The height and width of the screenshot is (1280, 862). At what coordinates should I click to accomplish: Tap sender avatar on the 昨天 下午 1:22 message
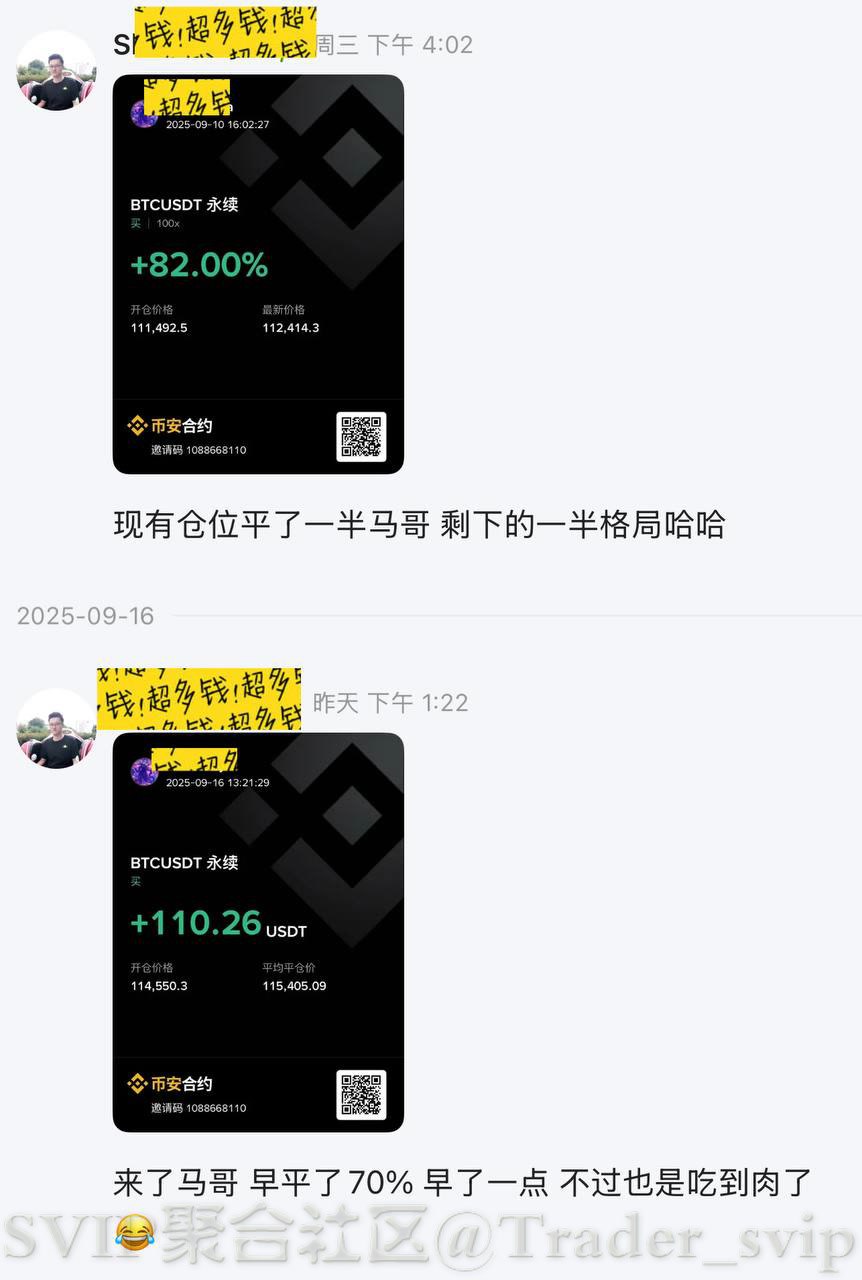[x=56, y=728]
